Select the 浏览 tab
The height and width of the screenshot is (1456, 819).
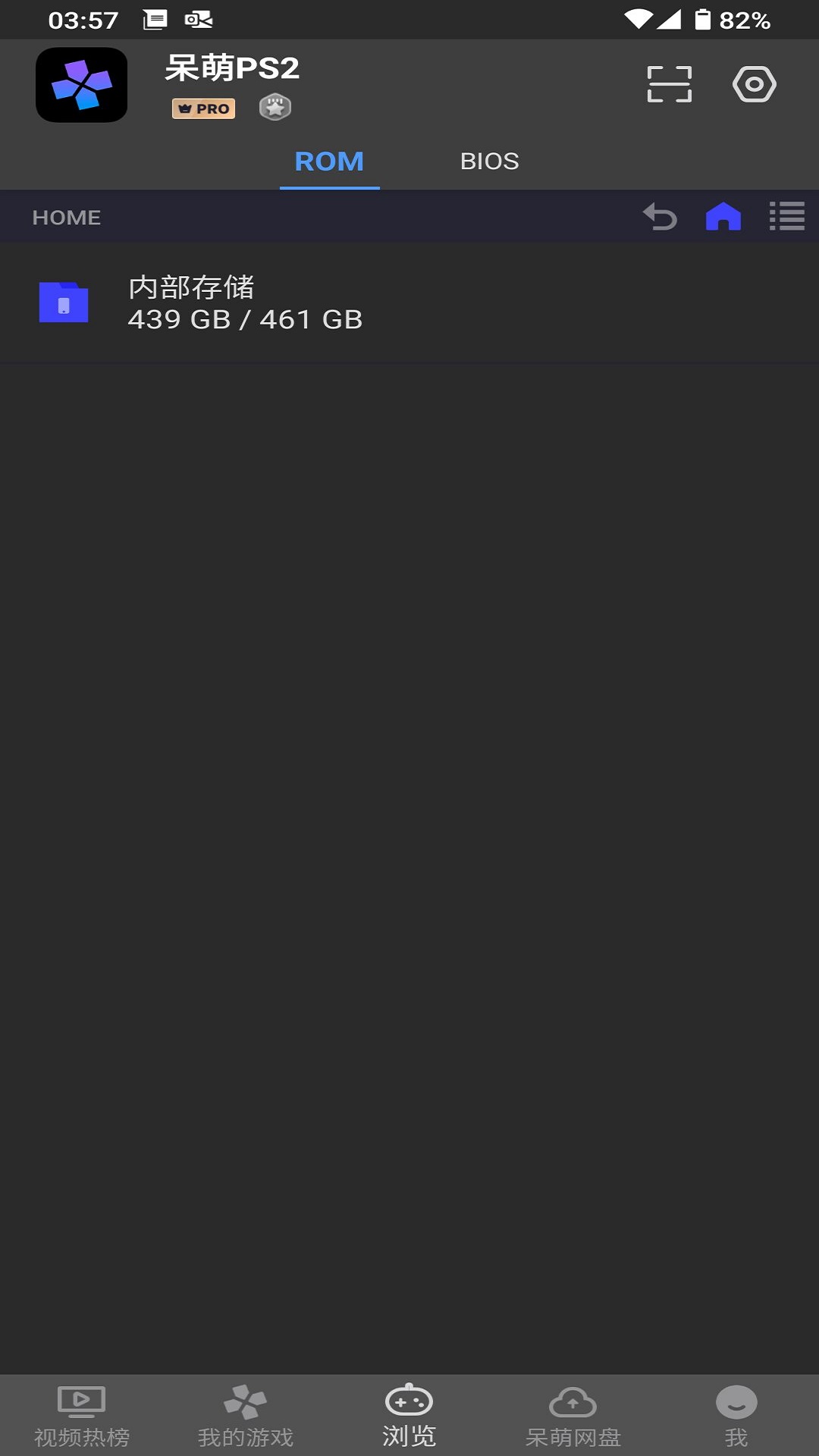pyautogui.click(x=409, y=1416)
